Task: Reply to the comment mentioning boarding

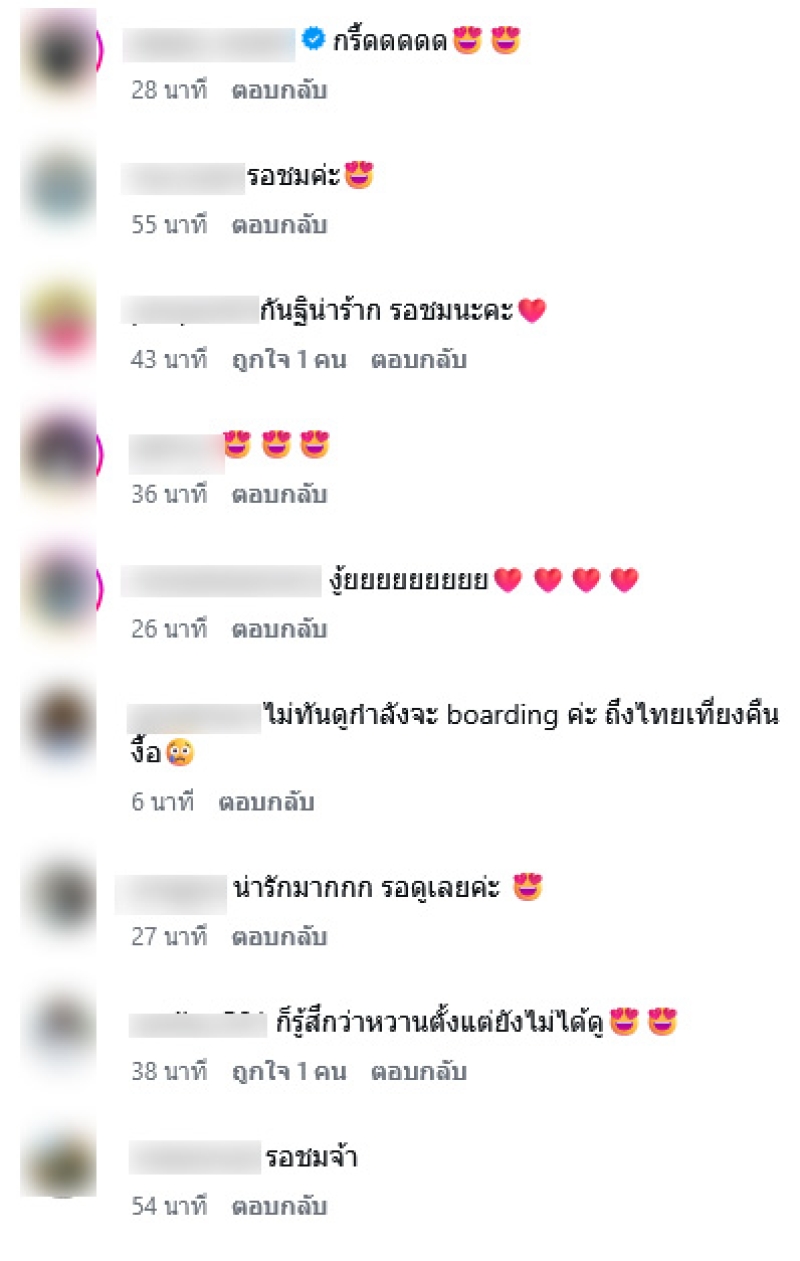Action: pyautogui.click(x=266, y=802)
